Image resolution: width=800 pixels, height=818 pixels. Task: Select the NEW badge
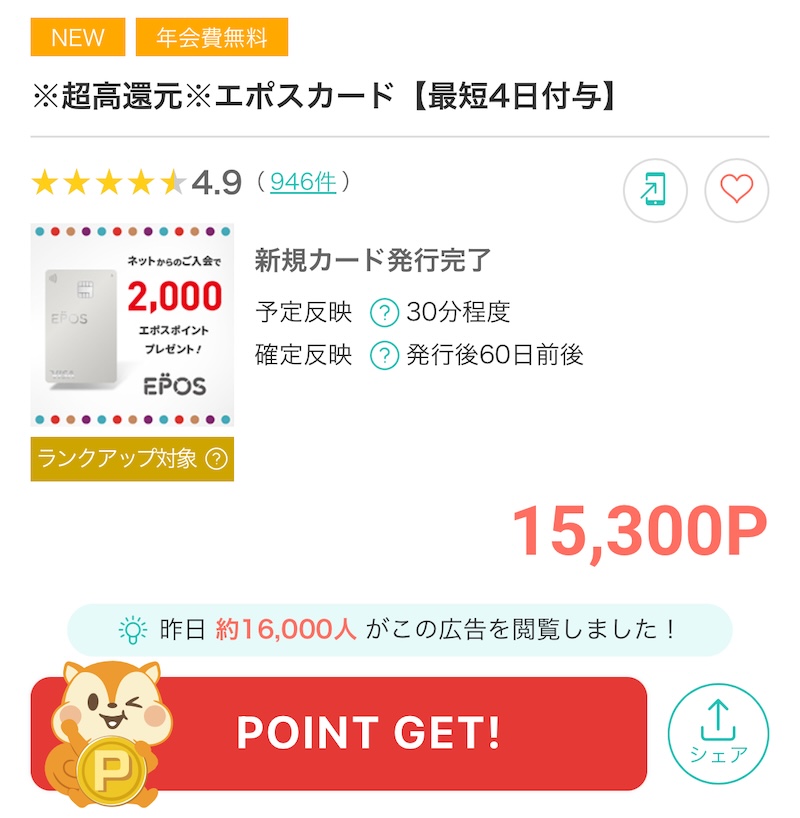point(77,37)
